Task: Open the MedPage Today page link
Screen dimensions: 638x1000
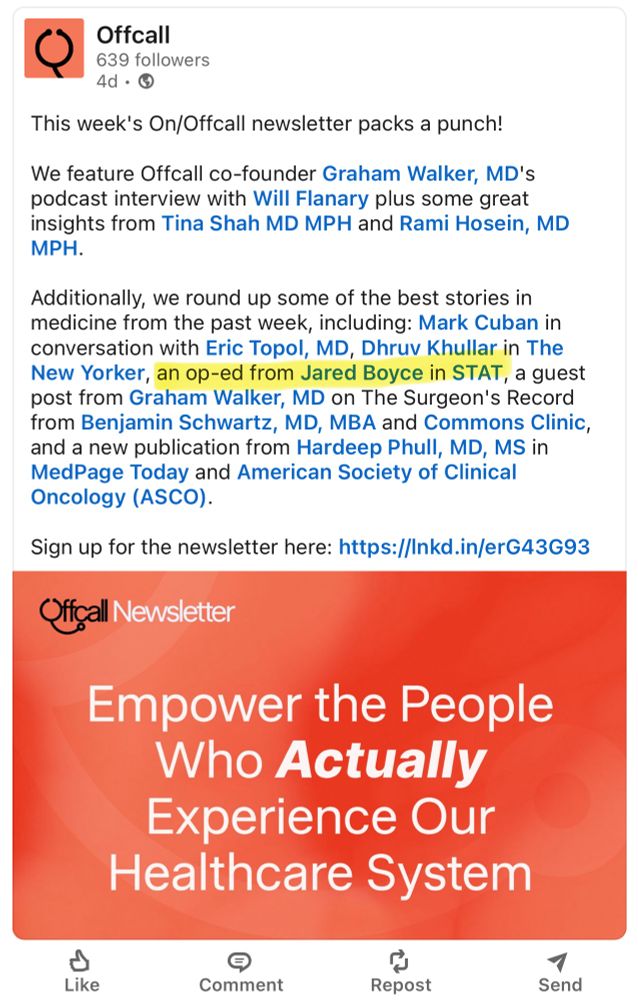Action: point(110,472)
